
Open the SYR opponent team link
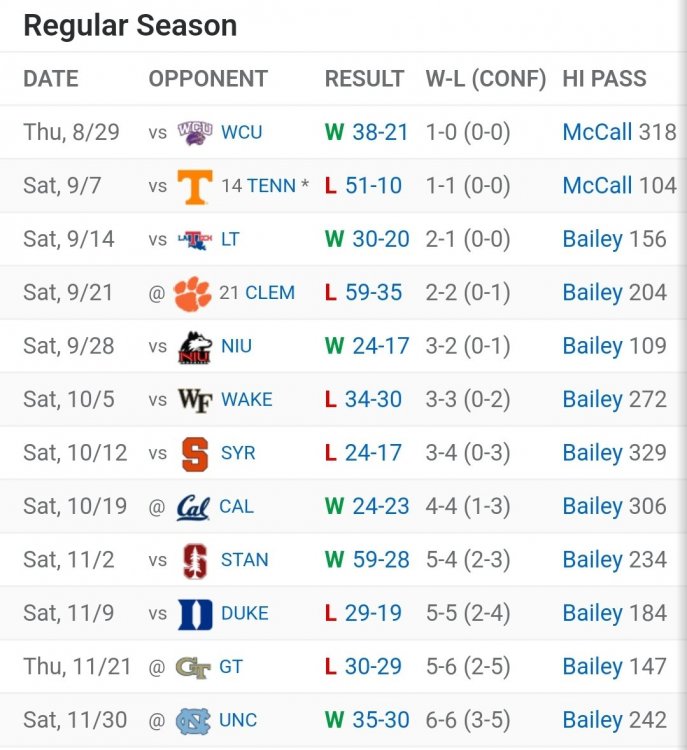coord(238,453)
